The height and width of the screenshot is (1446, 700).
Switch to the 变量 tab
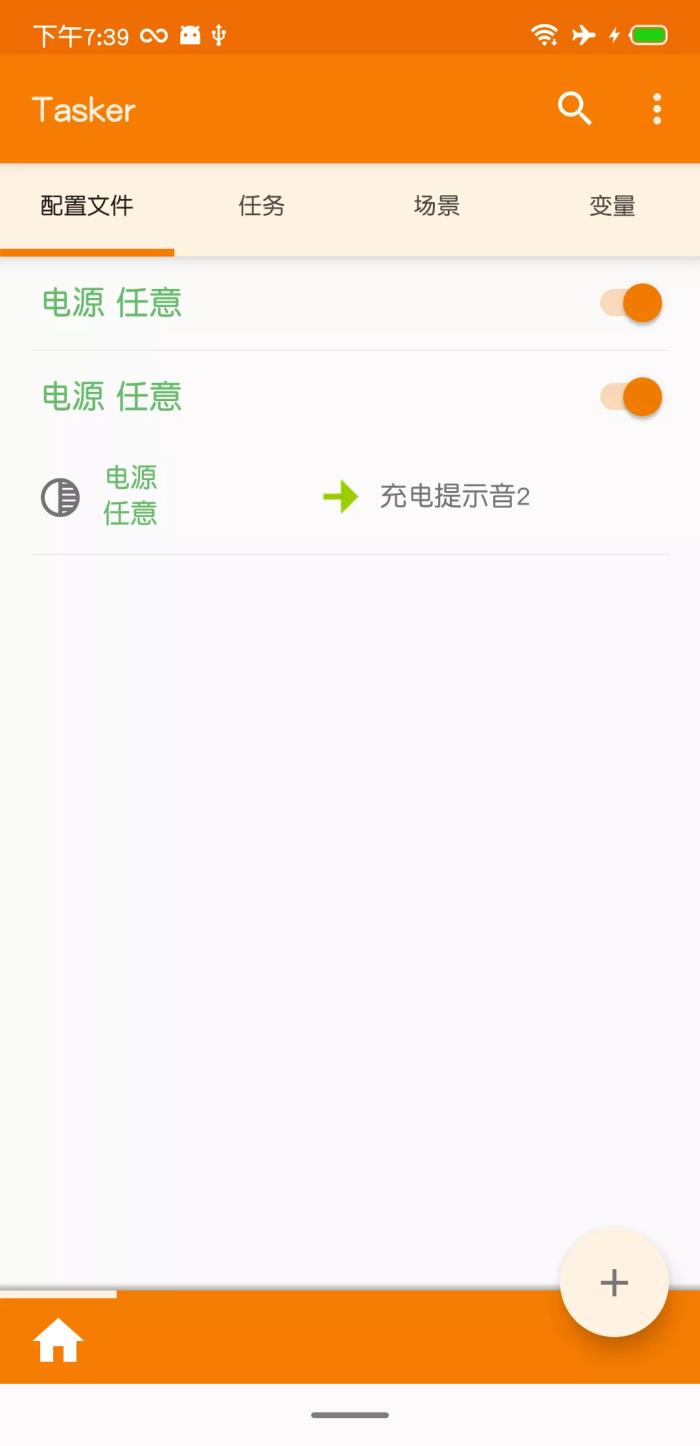612,206
